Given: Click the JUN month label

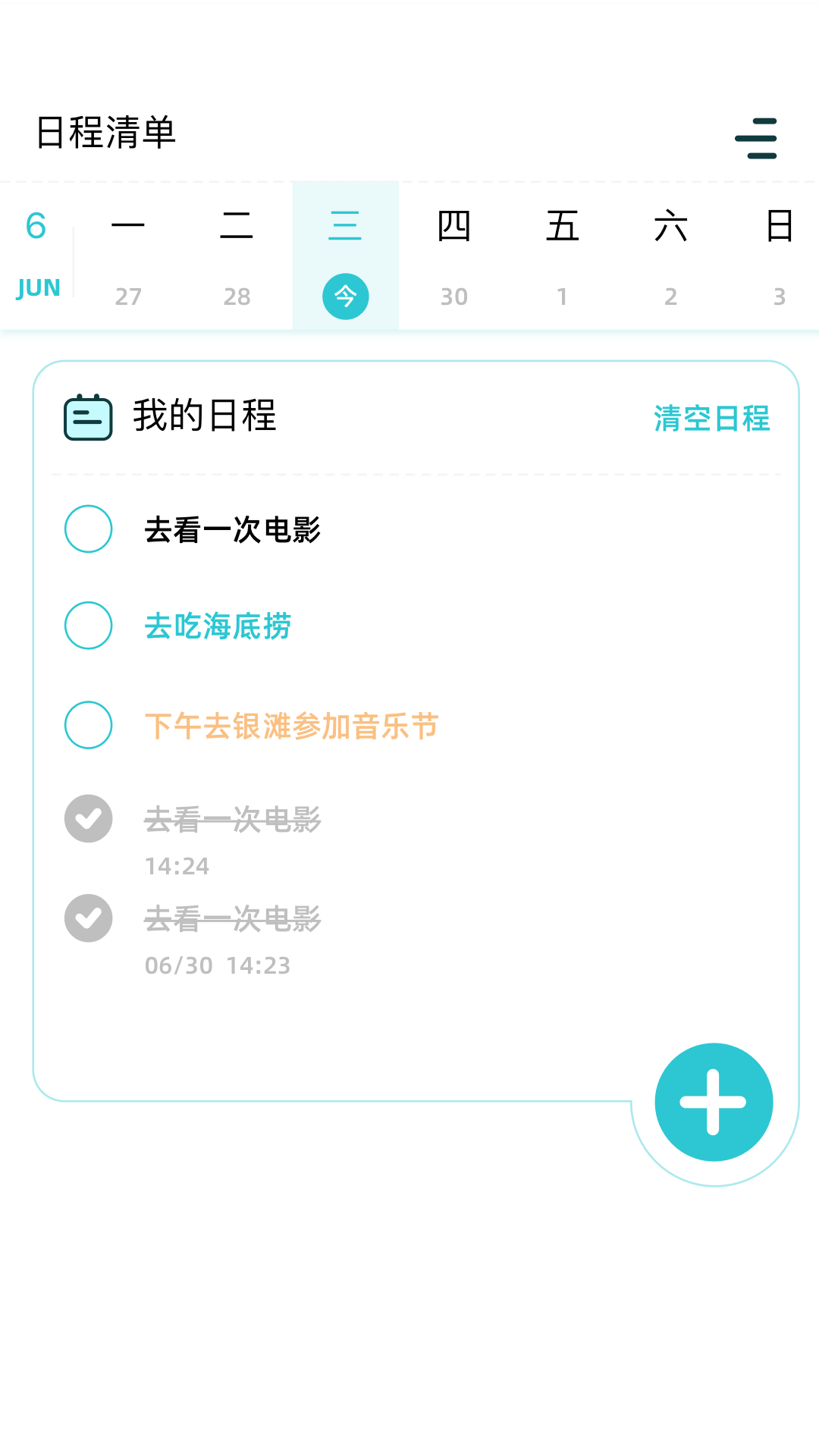Looking at the screenshot, I should pos(38,287).
